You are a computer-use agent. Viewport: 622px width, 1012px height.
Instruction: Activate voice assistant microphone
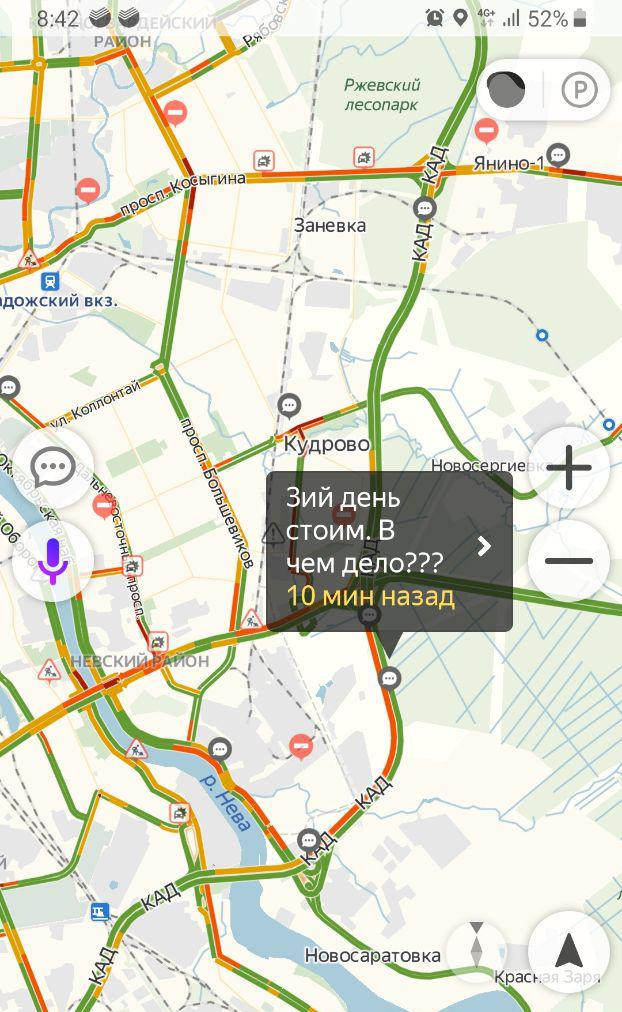pos(53,561)
